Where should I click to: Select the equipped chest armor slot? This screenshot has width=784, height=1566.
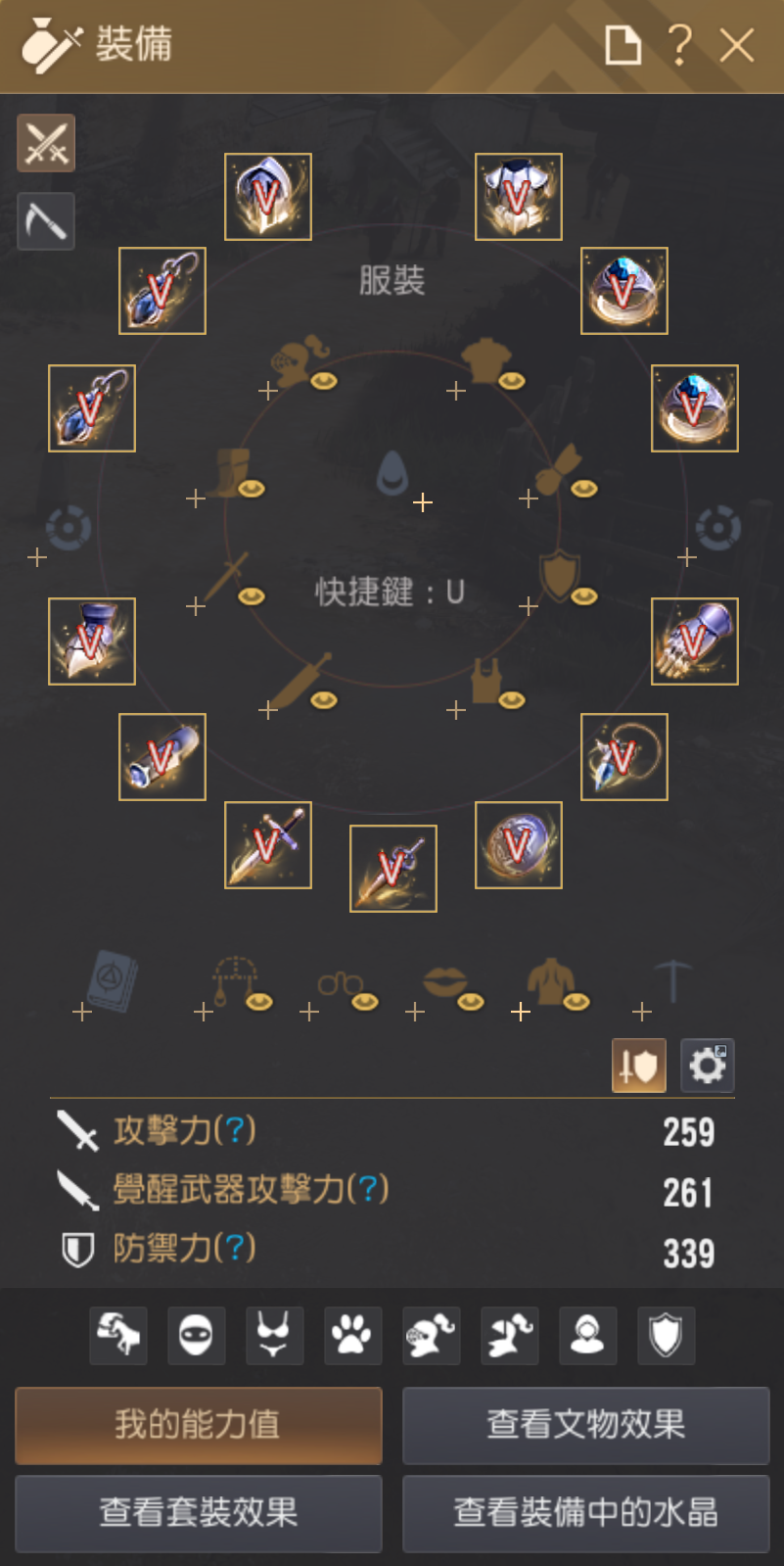tap(519, 197)
